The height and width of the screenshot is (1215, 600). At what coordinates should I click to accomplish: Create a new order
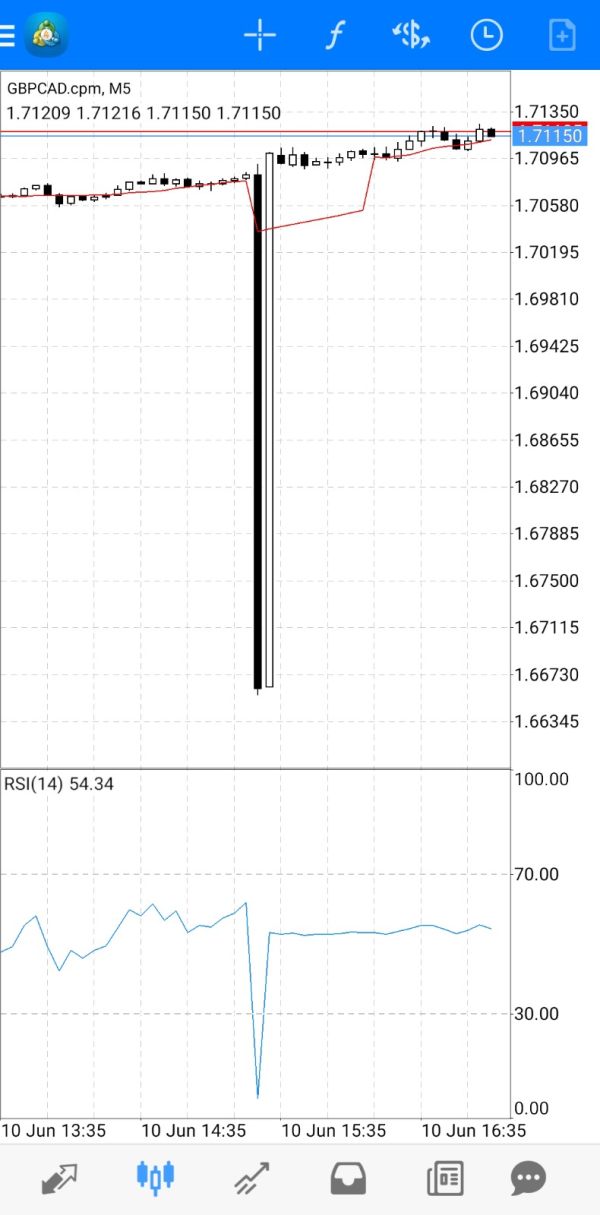point(563,36)
